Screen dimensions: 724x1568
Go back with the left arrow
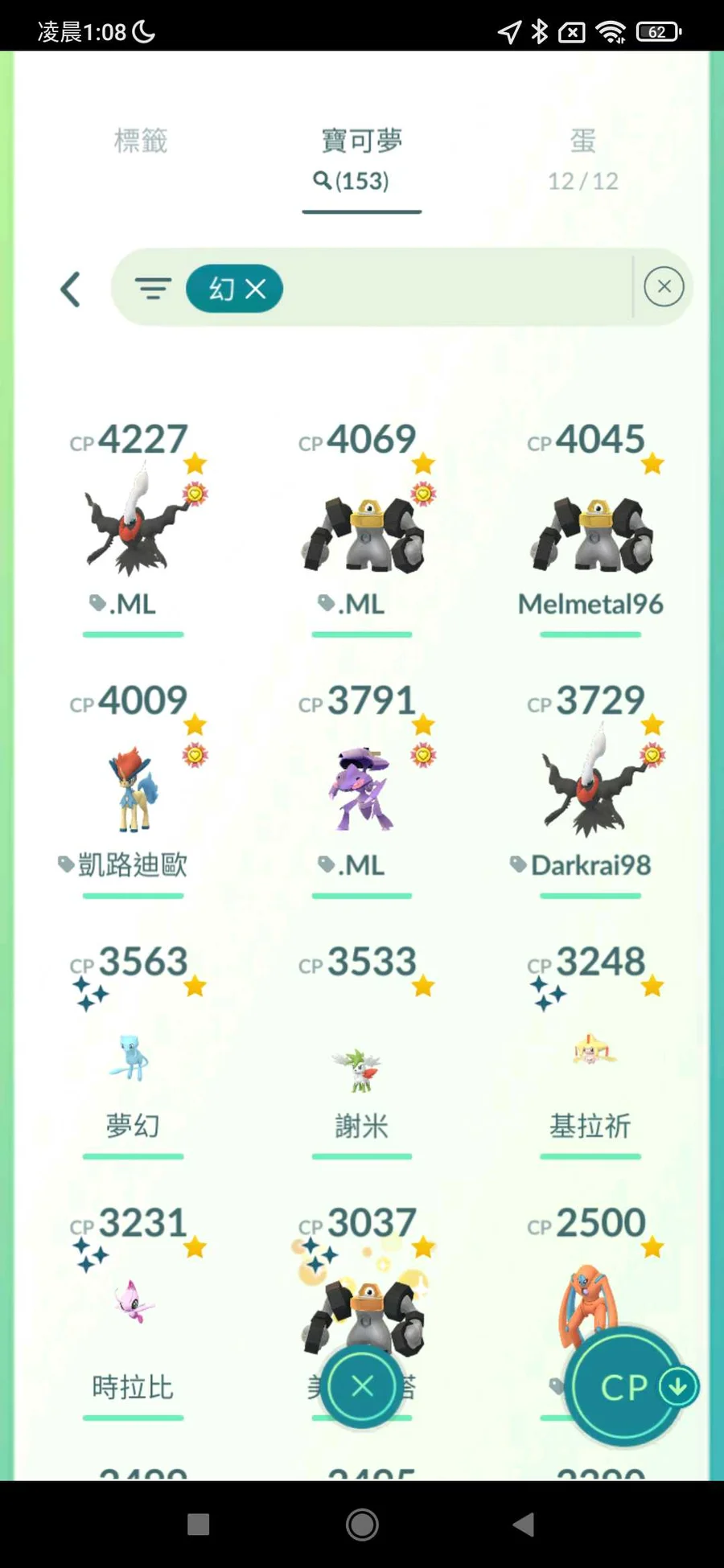71,289
